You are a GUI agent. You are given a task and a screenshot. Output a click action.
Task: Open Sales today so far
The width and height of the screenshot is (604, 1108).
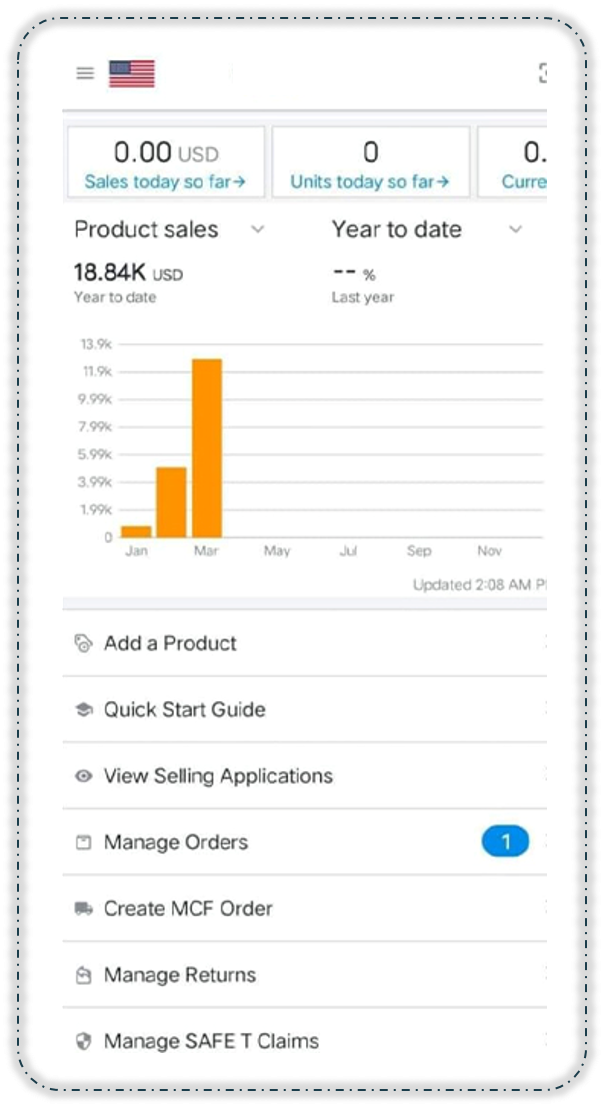click(x=165, y=181)
